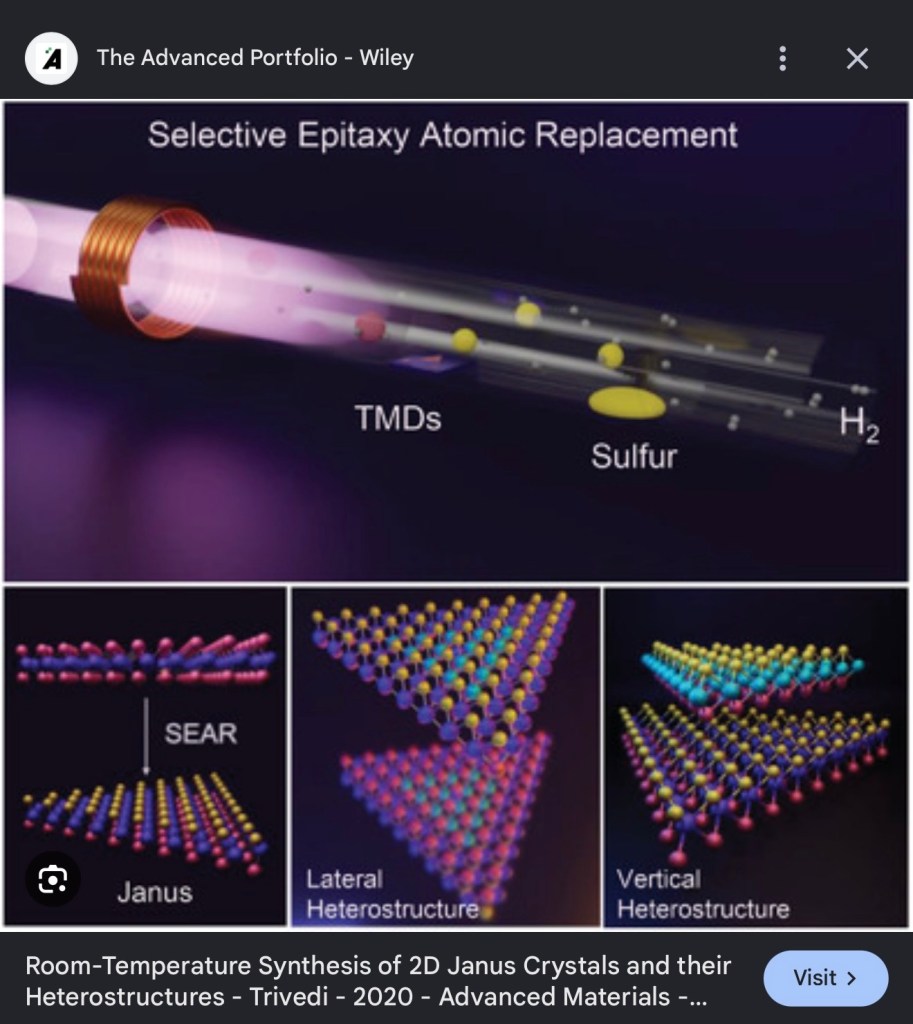Open the three-dot overflow menu
Viewport: 913px width, 1024px height.
tap(782, 59)
